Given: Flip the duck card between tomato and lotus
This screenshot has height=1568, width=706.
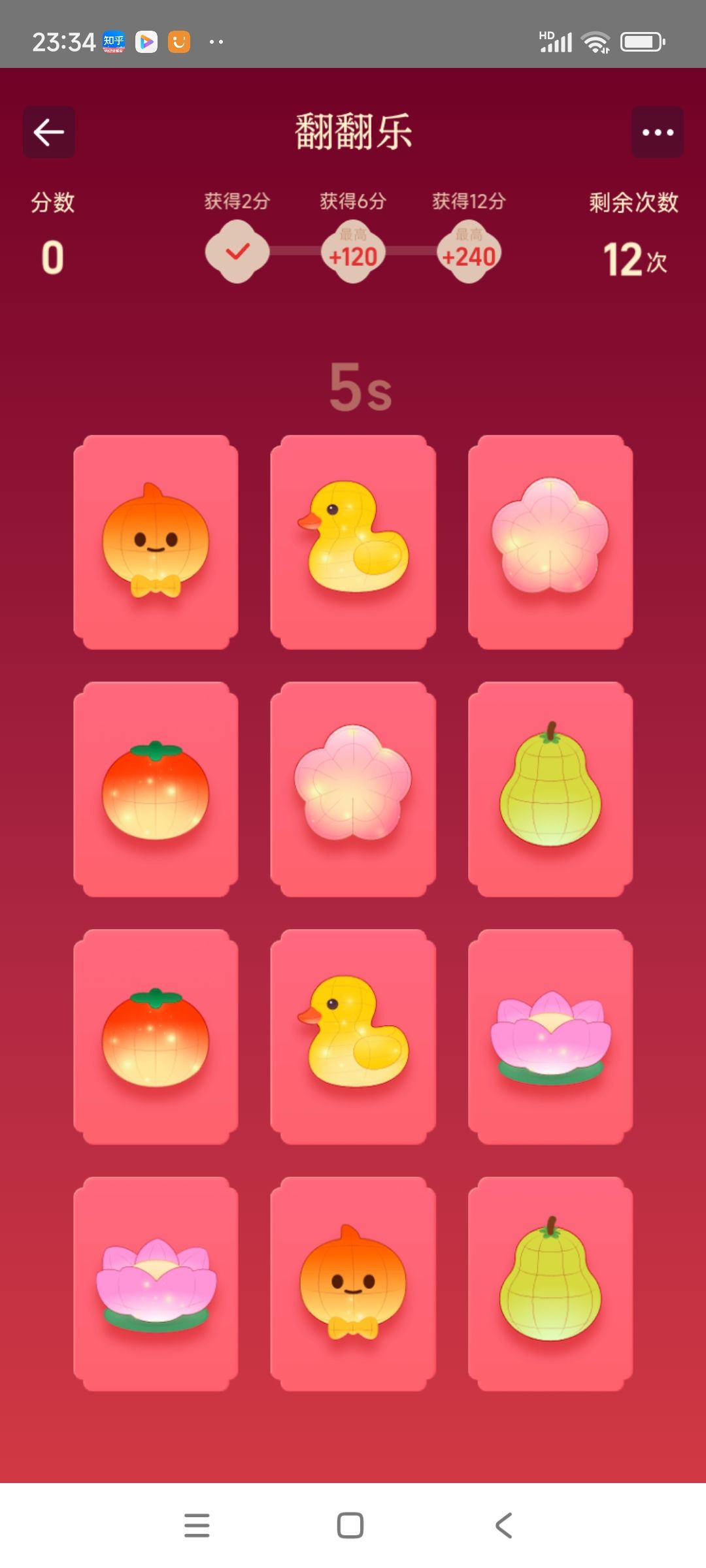Looking at the screenshot, I should click(353, 1036).
